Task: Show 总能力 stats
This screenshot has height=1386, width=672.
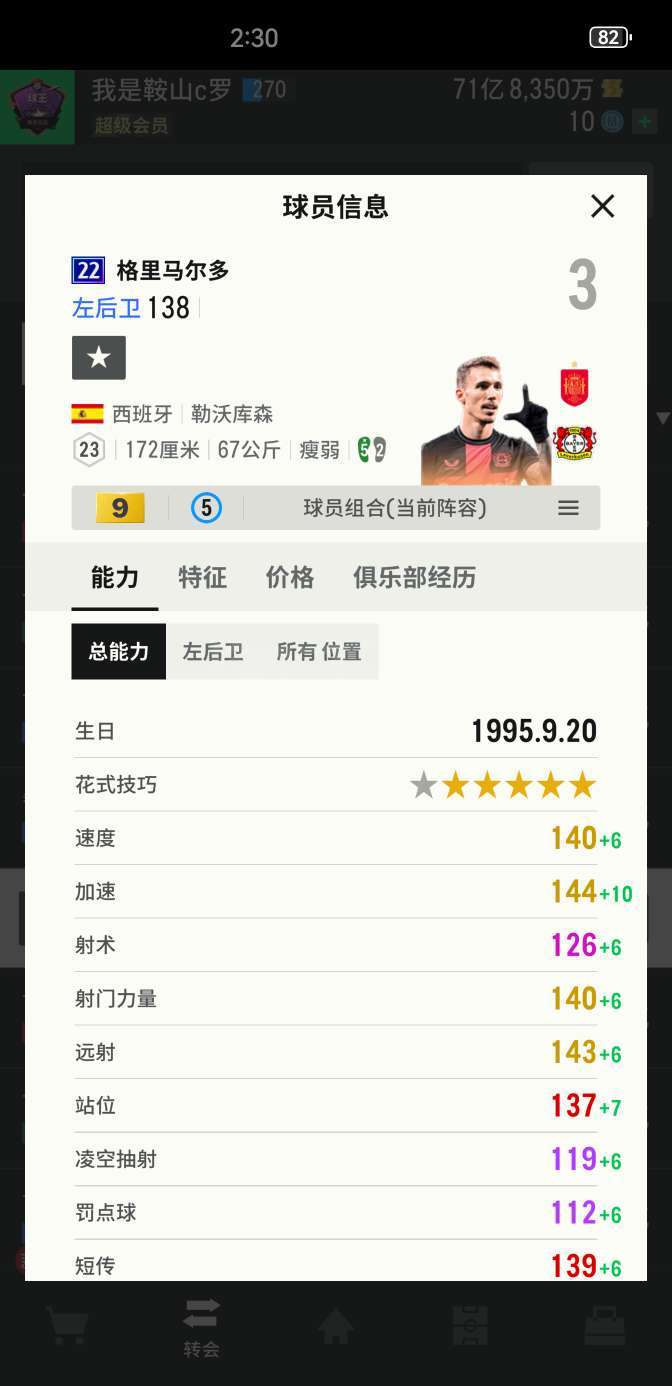Action: 118,652
